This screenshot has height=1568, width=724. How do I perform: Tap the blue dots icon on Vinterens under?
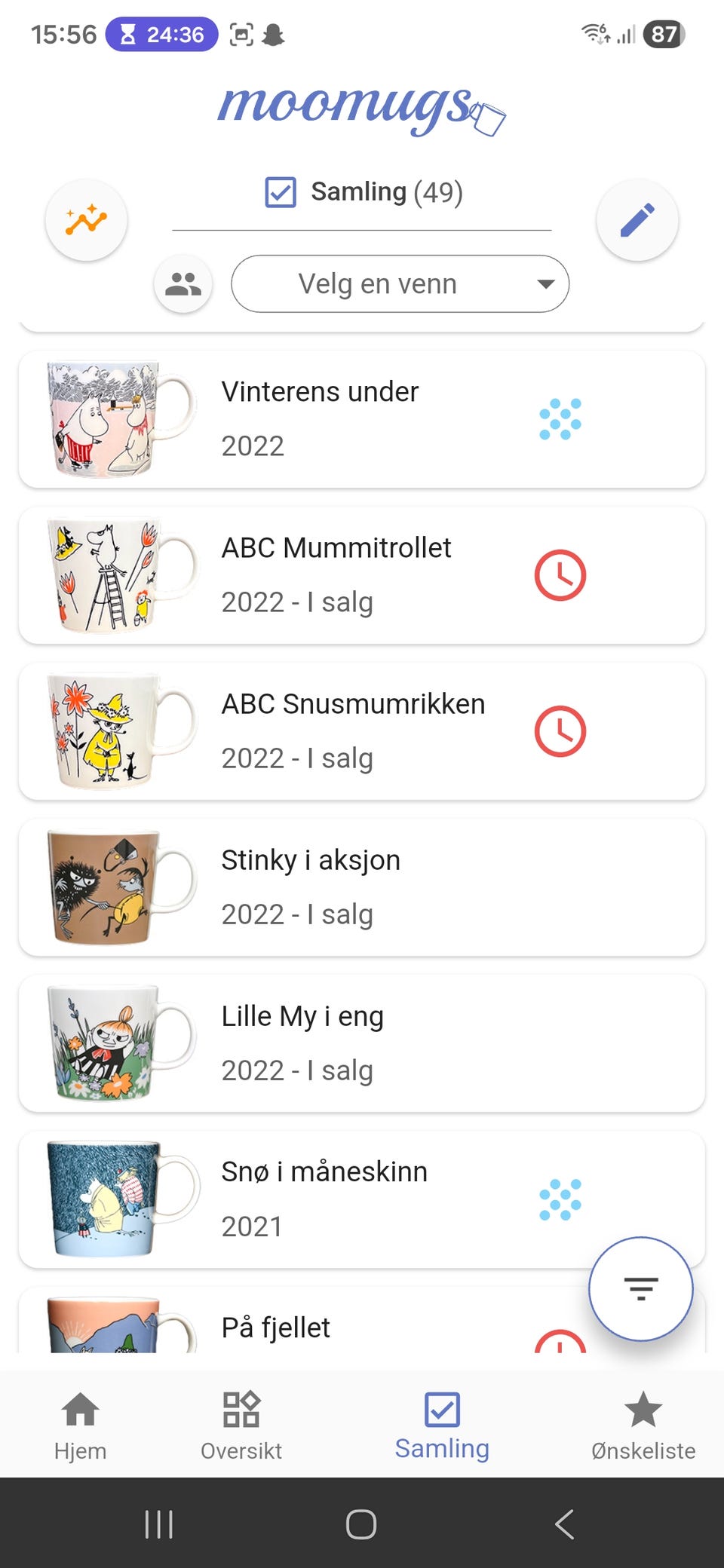coord(560,419)
